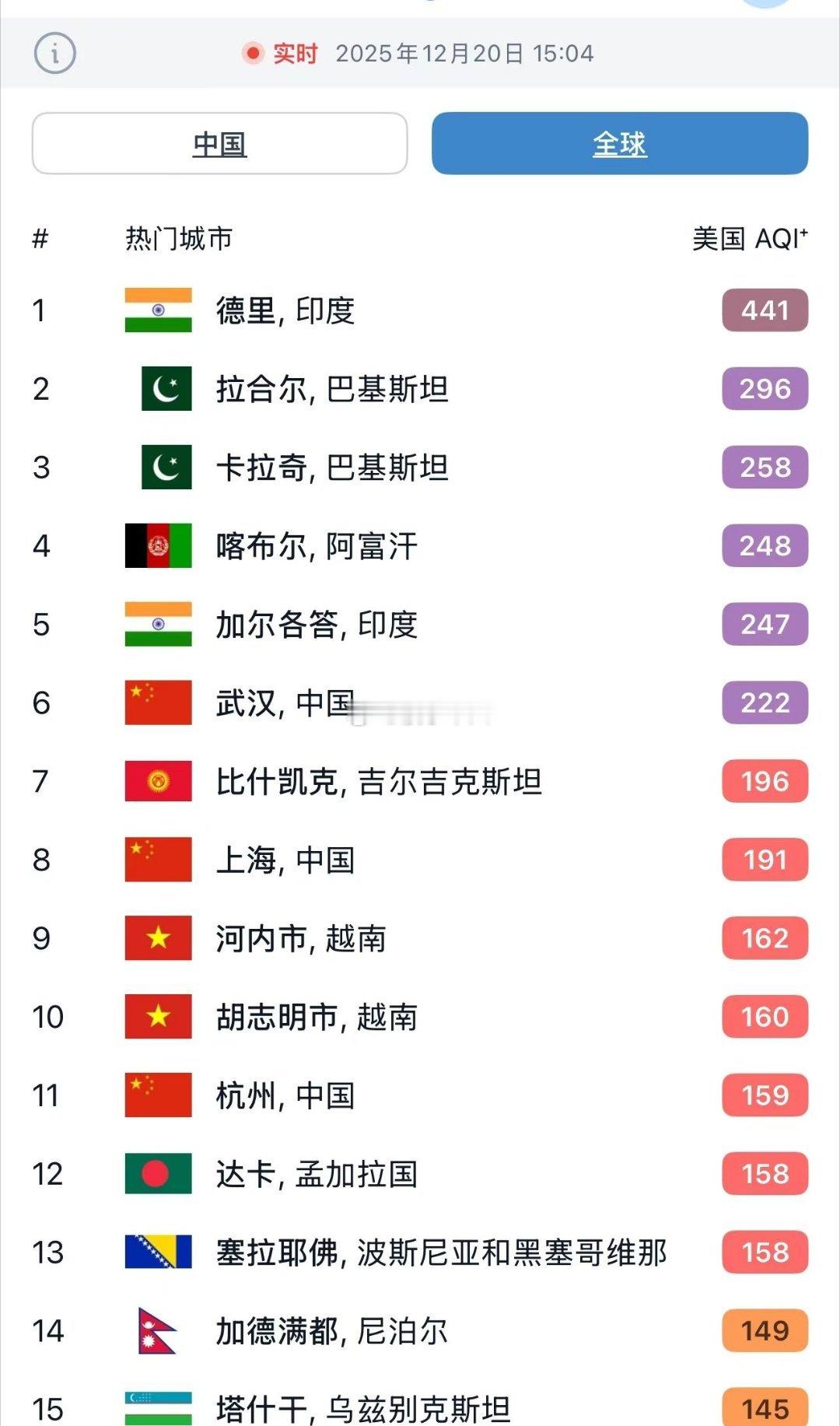Click the Bangladesh flag for 达卡

pyautogui.click(x=158, y=1174)
